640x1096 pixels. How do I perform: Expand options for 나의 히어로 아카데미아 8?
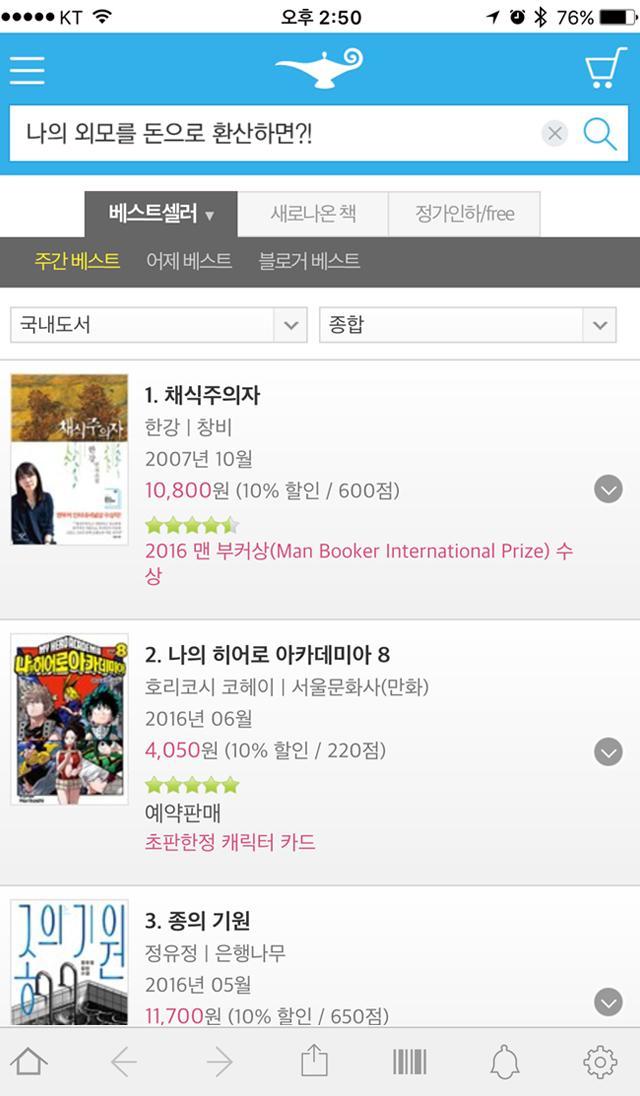point(608,751)
